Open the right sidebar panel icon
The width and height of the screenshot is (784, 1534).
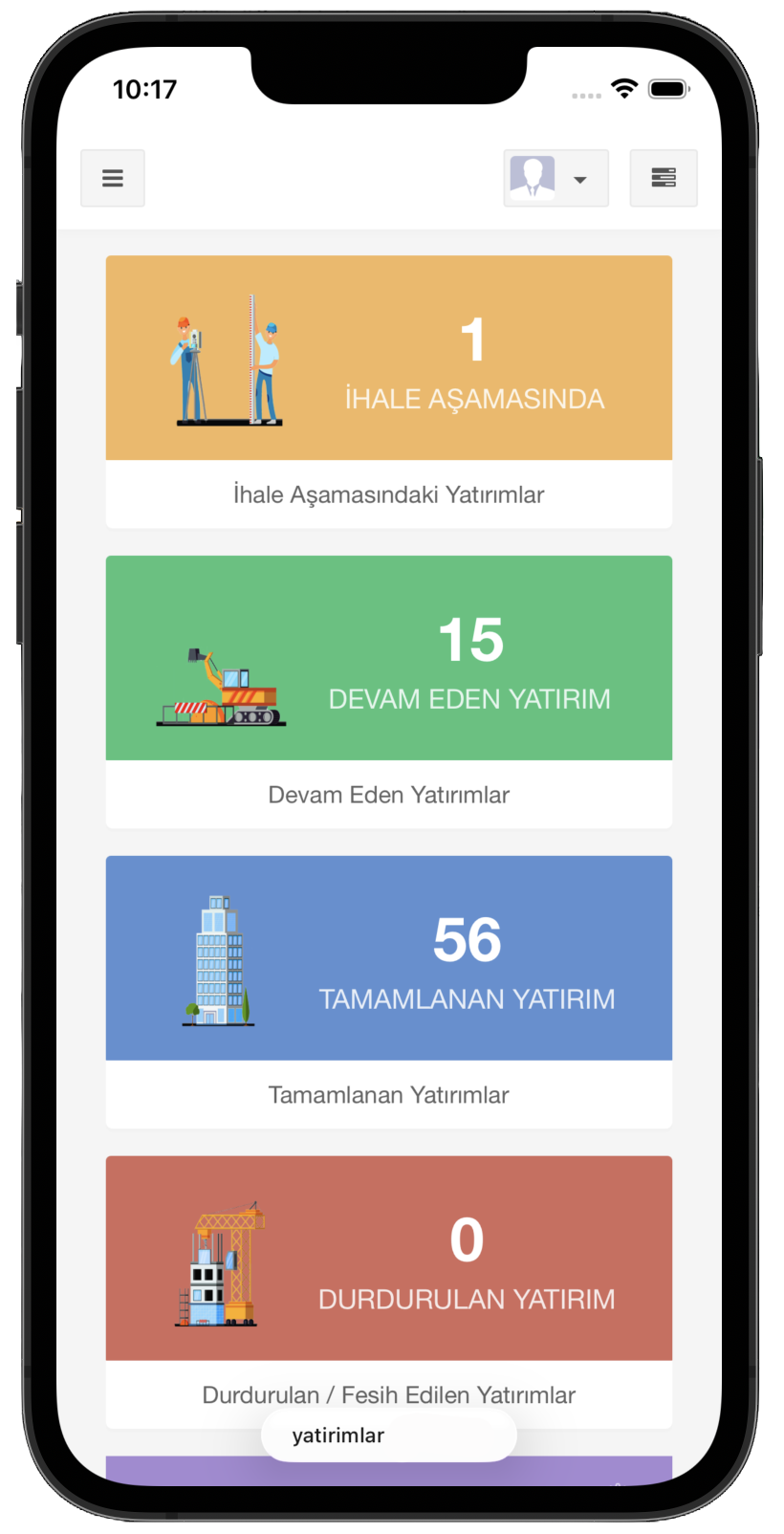point(663,178)
